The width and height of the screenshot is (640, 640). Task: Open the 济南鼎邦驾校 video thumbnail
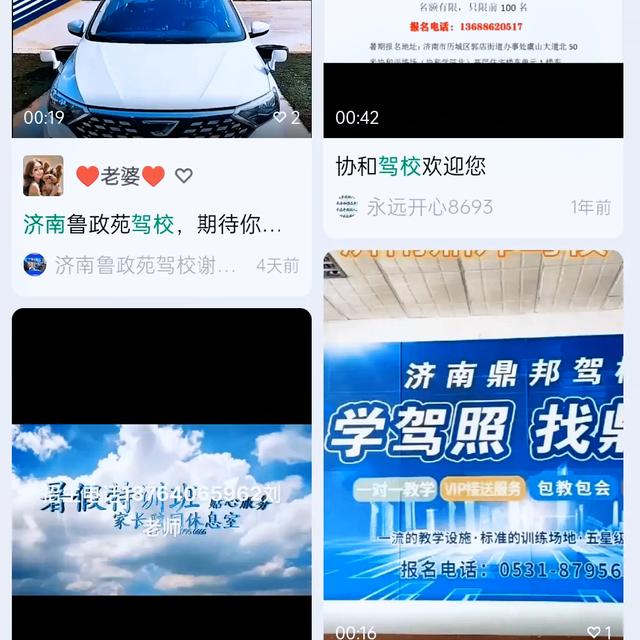(x=473, y=440)
